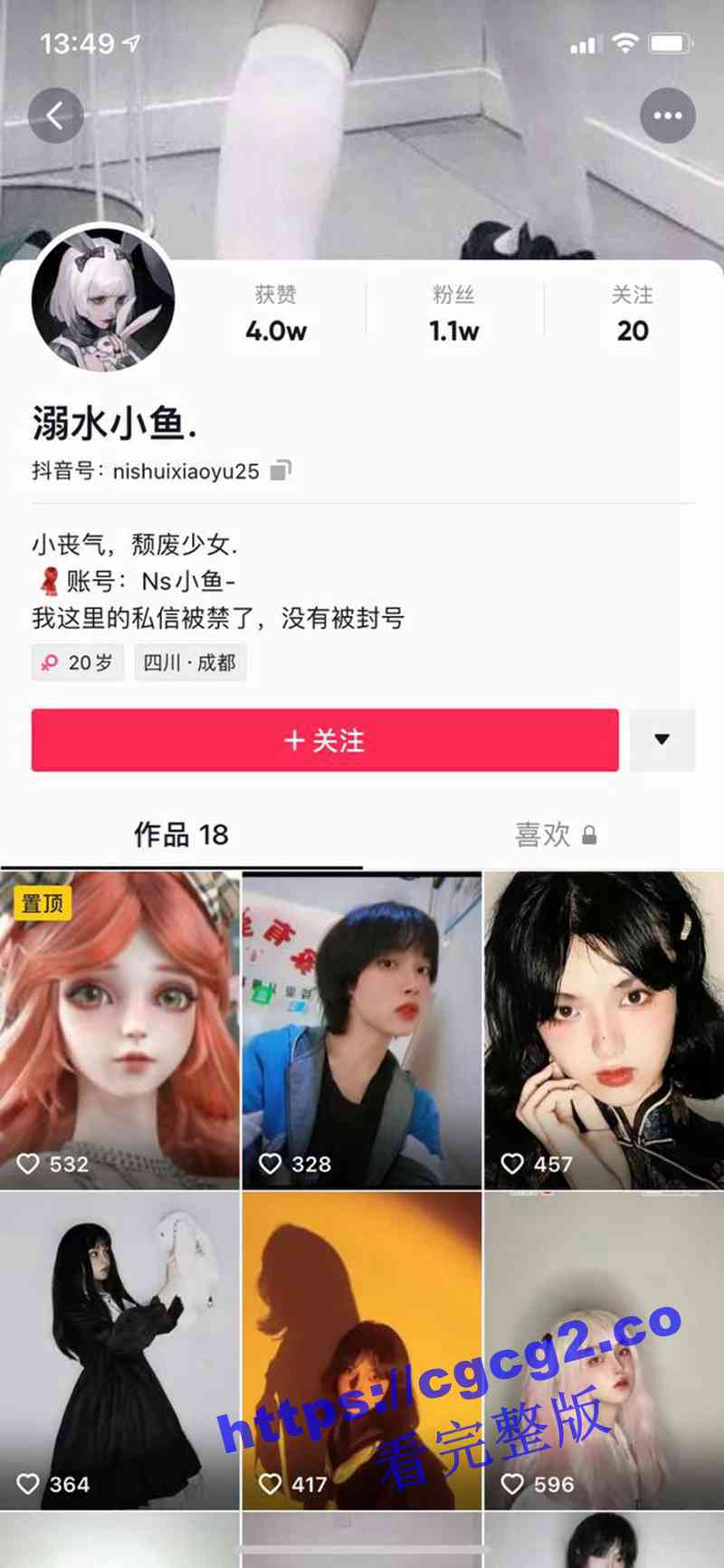Open the pinned 置顶 video with 532 likes

tap(119, 1030)
